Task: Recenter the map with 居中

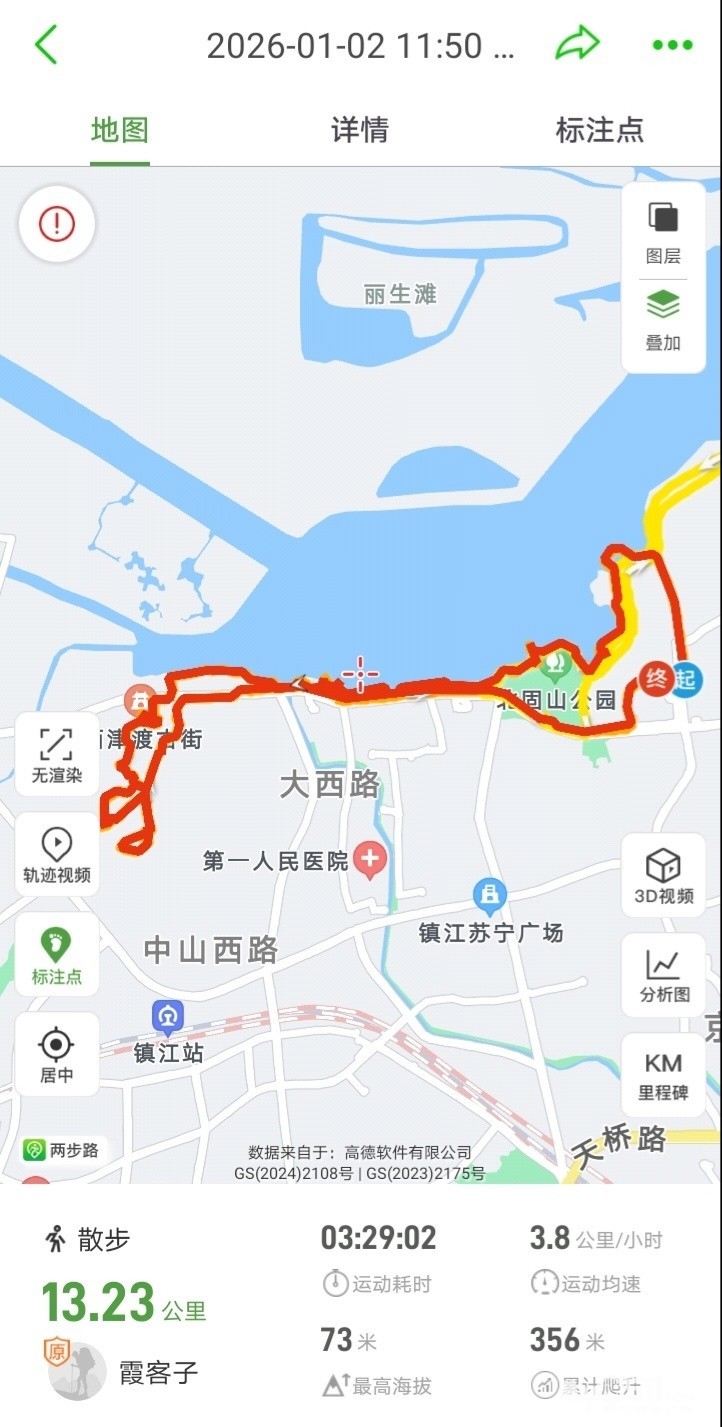Action: [57, 1055]
